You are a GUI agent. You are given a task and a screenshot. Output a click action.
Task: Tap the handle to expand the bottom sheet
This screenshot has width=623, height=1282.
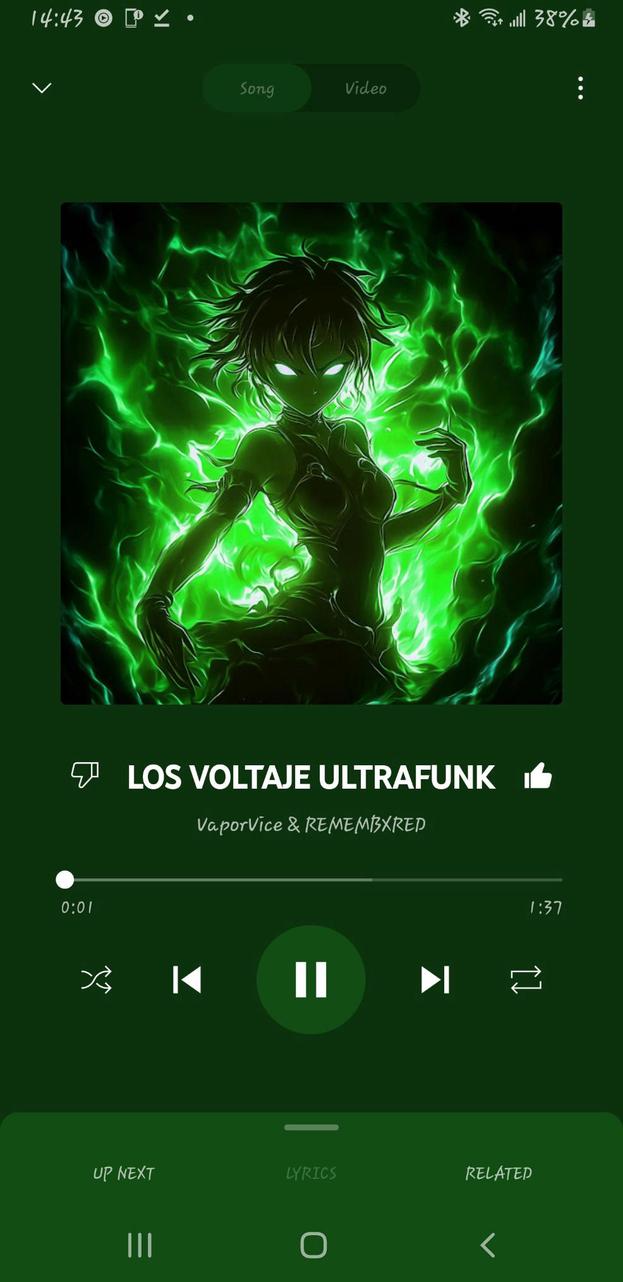(x=311, y=1127)
